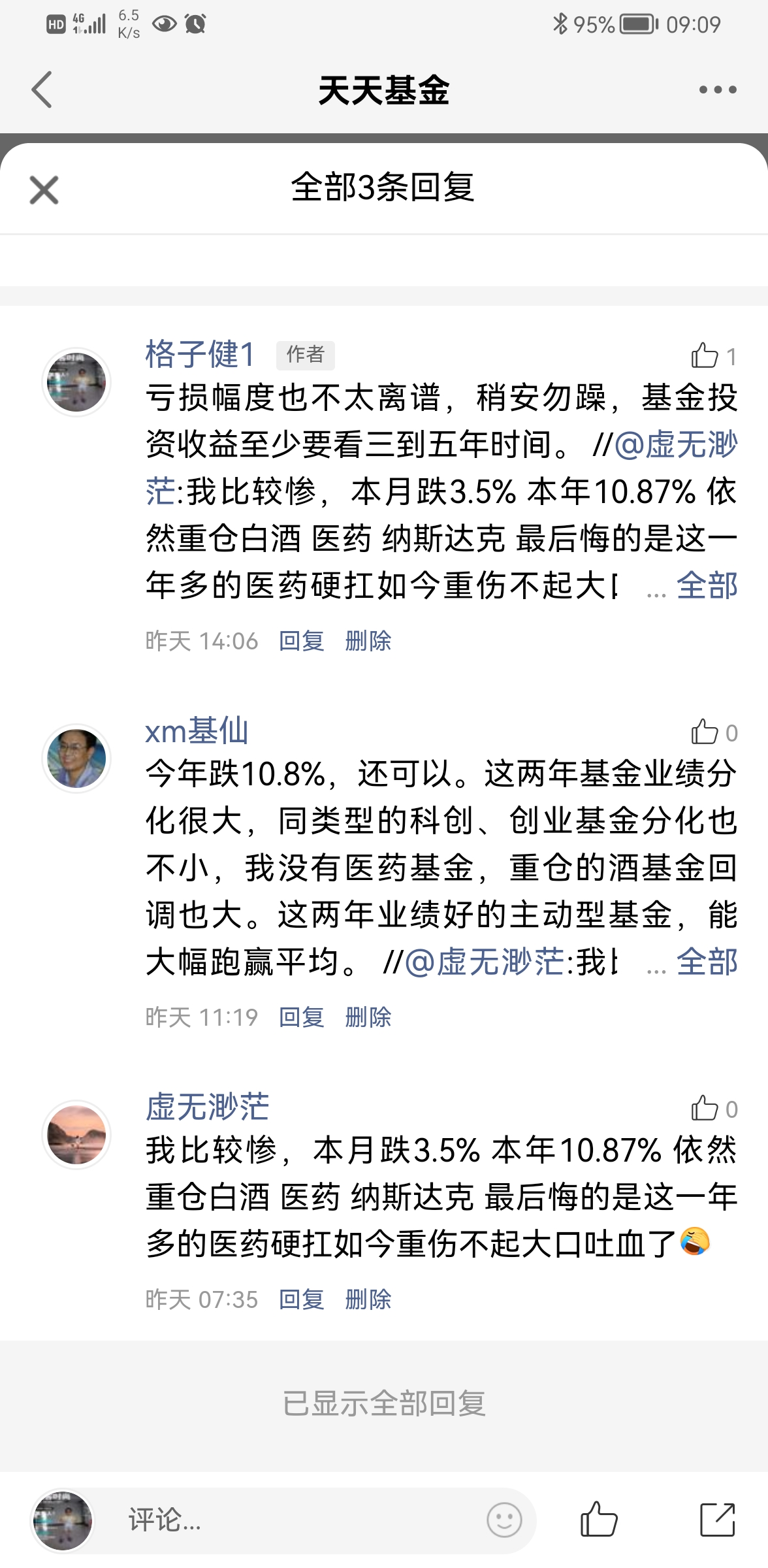
Task: Open the three-dot overflow menu
Action: pos(717,90)
